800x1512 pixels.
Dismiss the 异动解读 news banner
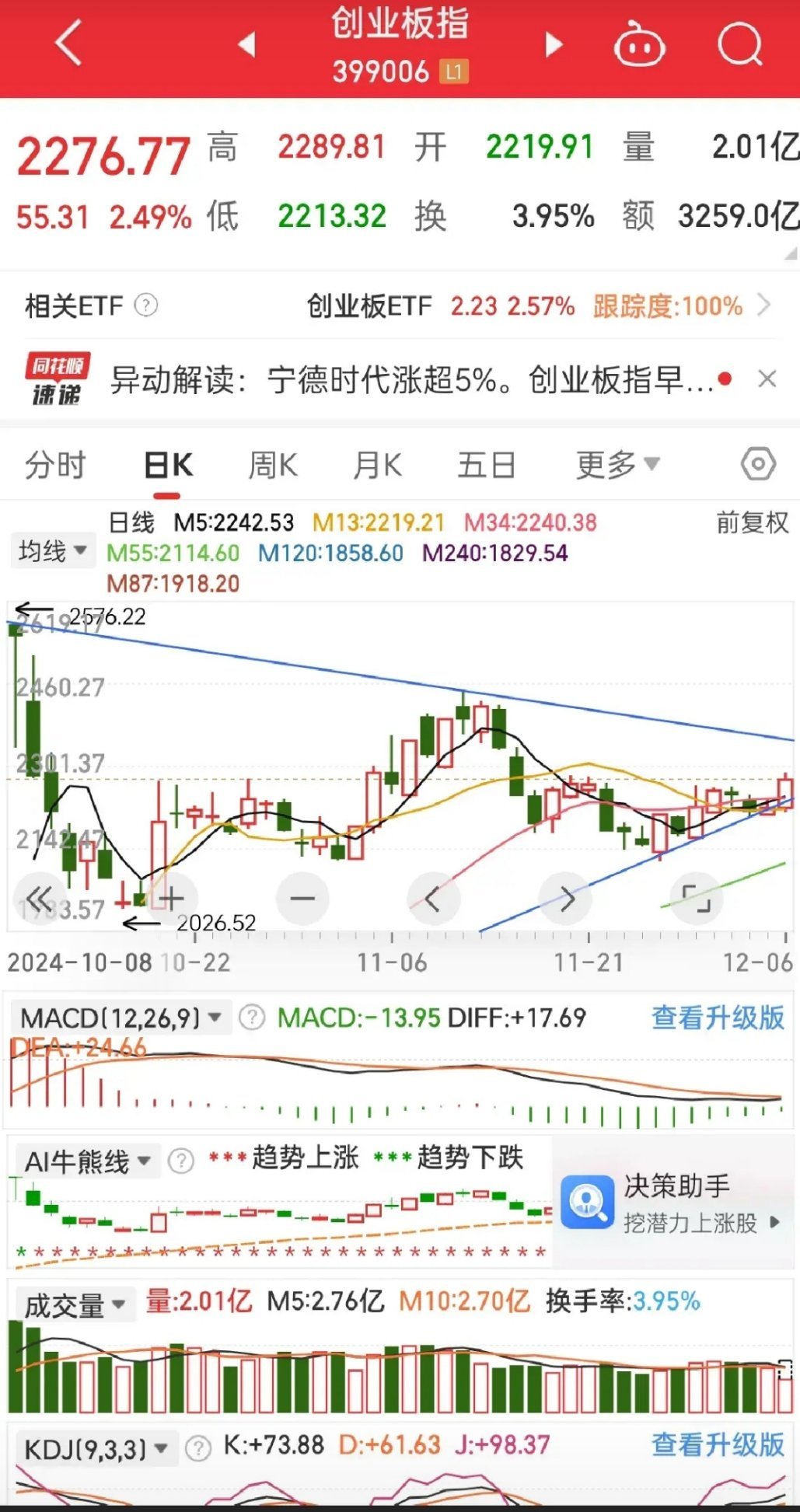pyautogui.click(x=767, y=379)
